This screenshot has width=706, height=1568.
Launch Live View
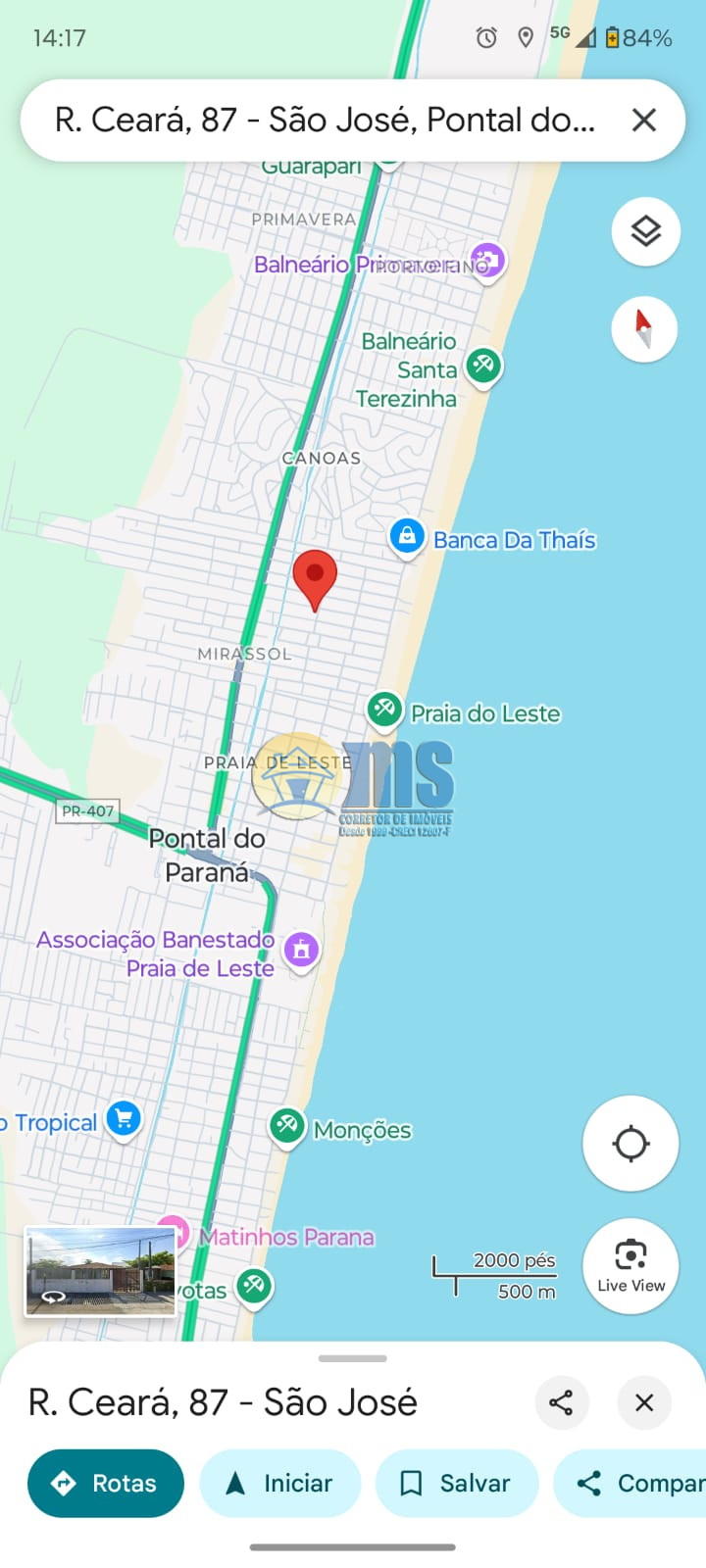(630, 1266)
